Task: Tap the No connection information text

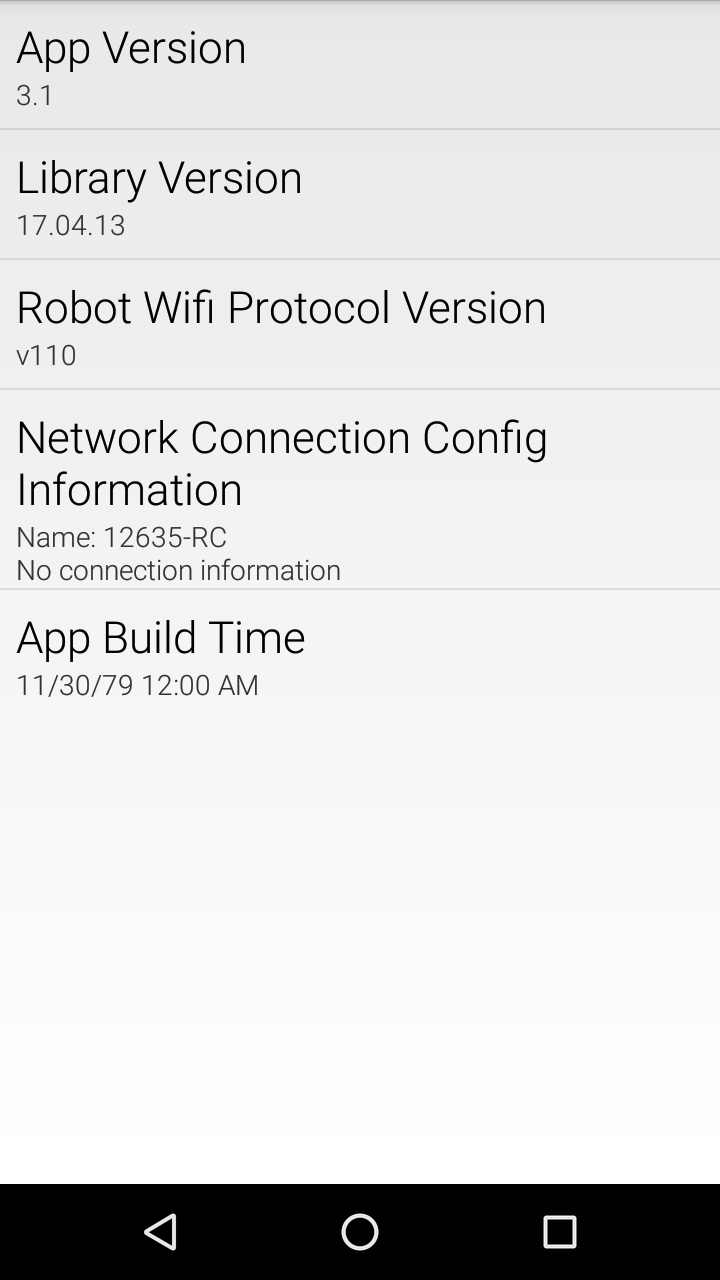Action: [x=179, y=570]
